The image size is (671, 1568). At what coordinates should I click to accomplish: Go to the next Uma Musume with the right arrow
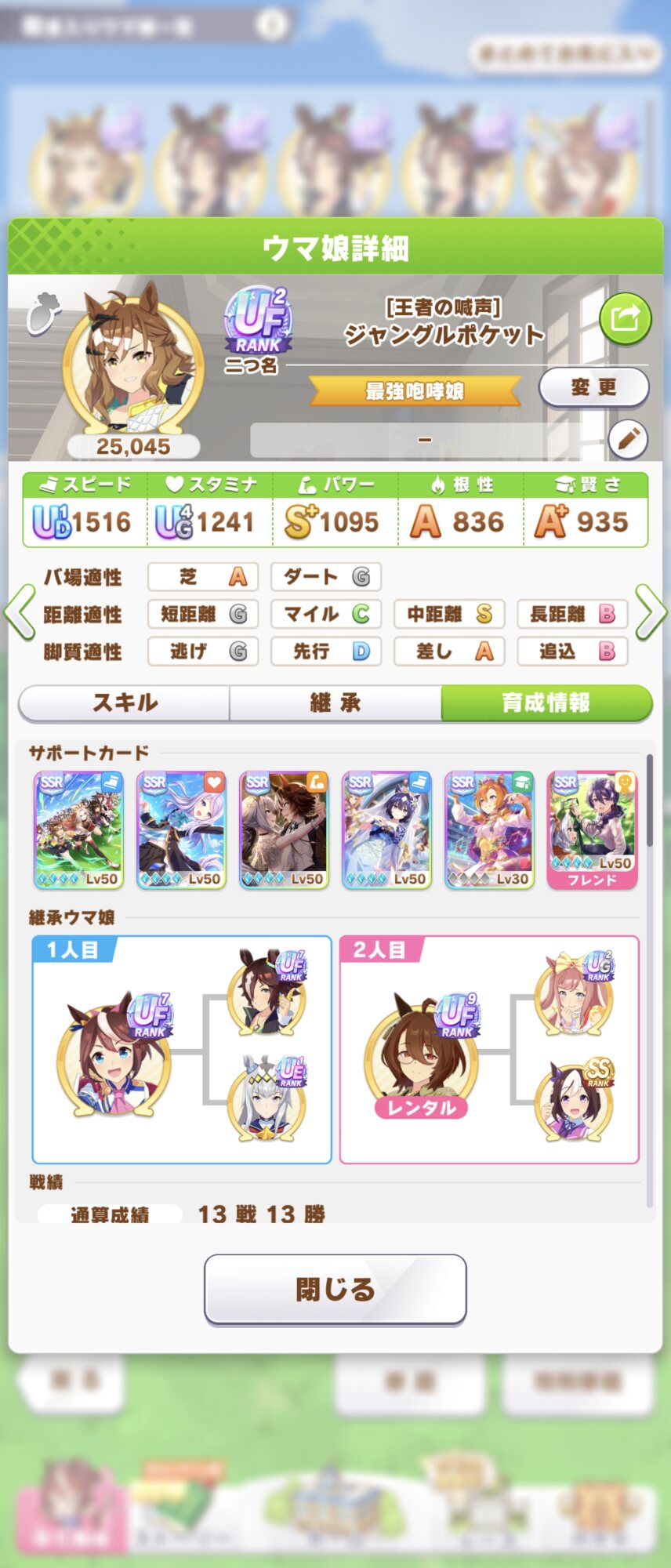point(651,612)
